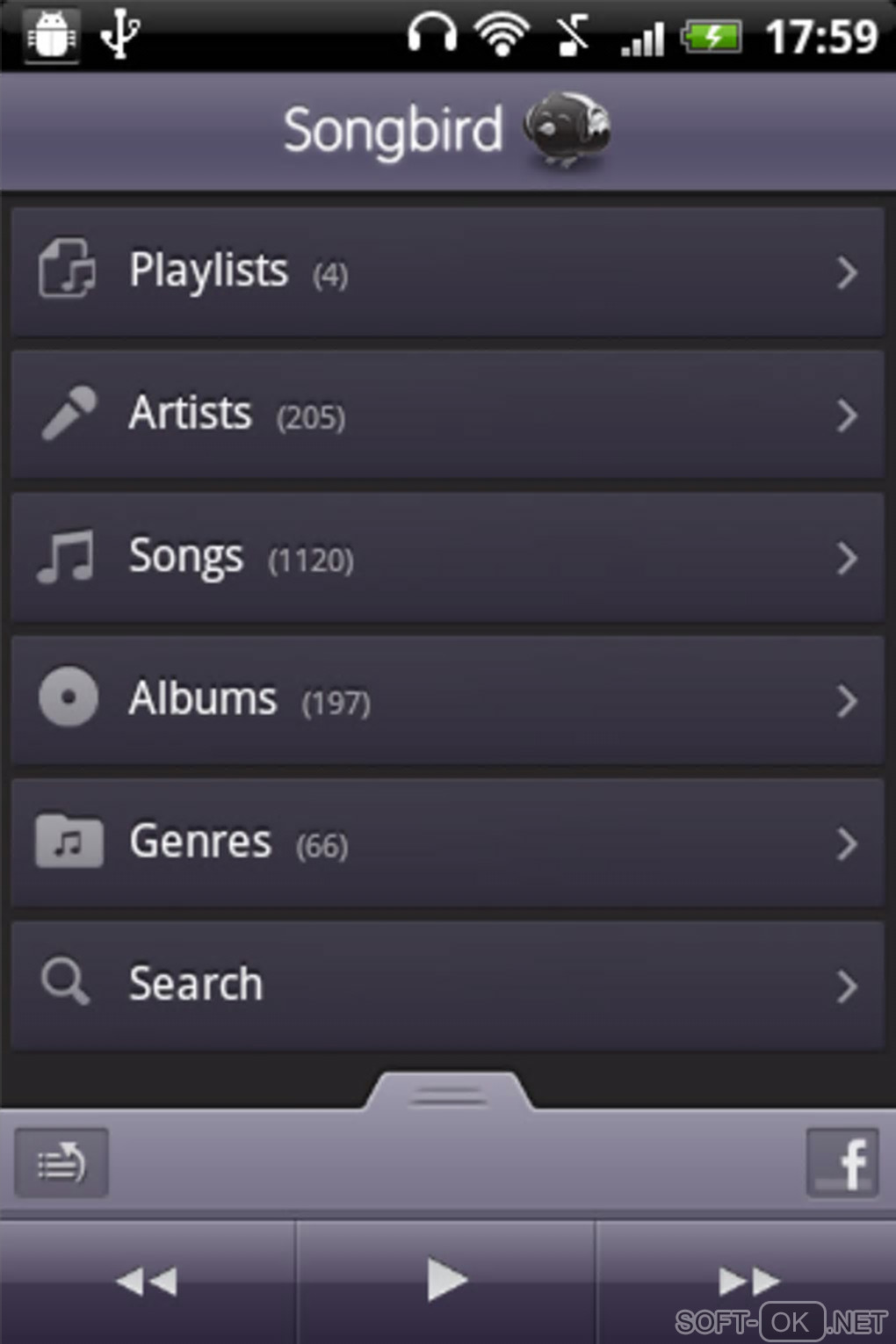Screen dimensions: 896x1344
Task: Start playback with the play button
Action: coord(446,1280)
